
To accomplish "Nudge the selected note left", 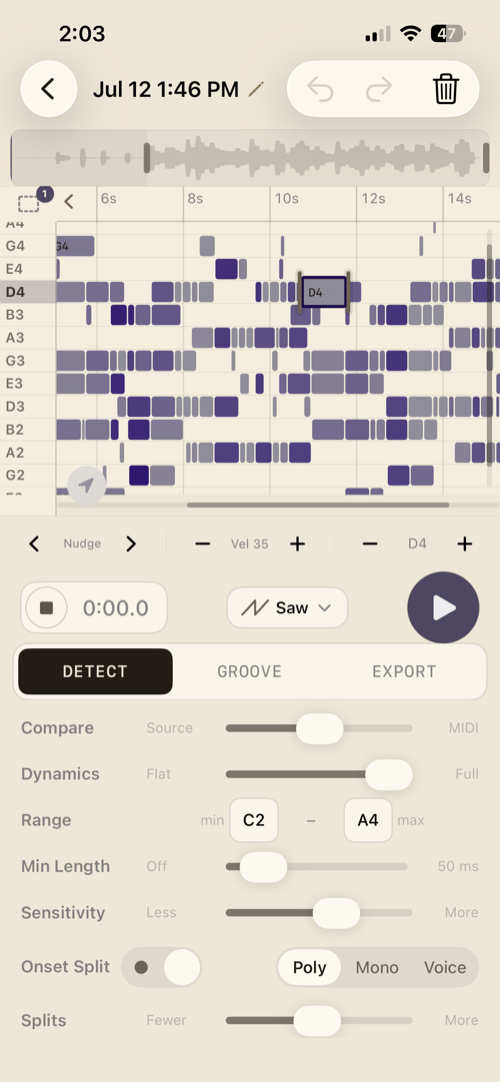I will (x=34, y=544).
